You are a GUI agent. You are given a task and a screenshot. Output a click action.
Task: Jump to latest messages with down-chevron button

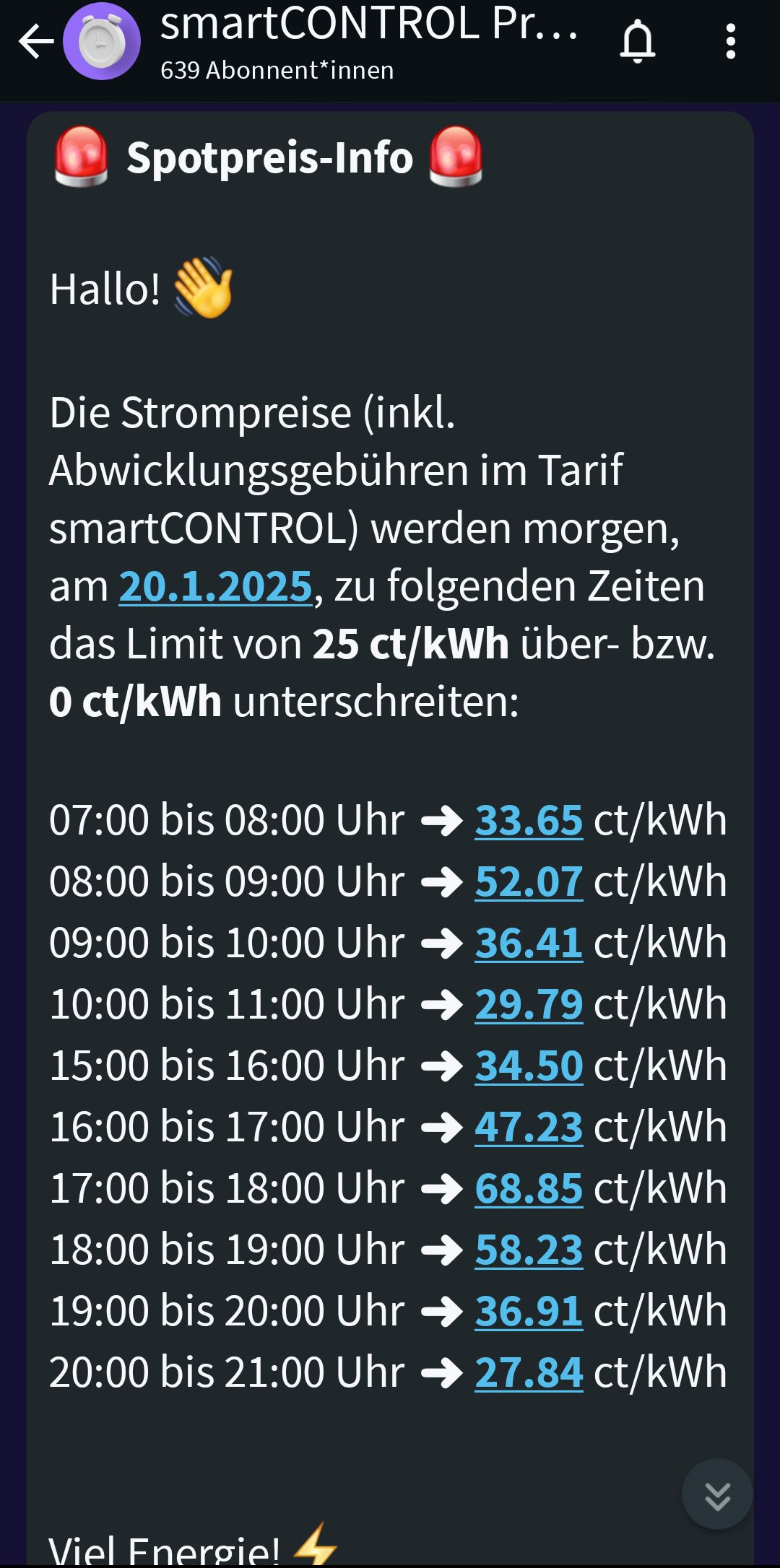[x=717, y=1494]
